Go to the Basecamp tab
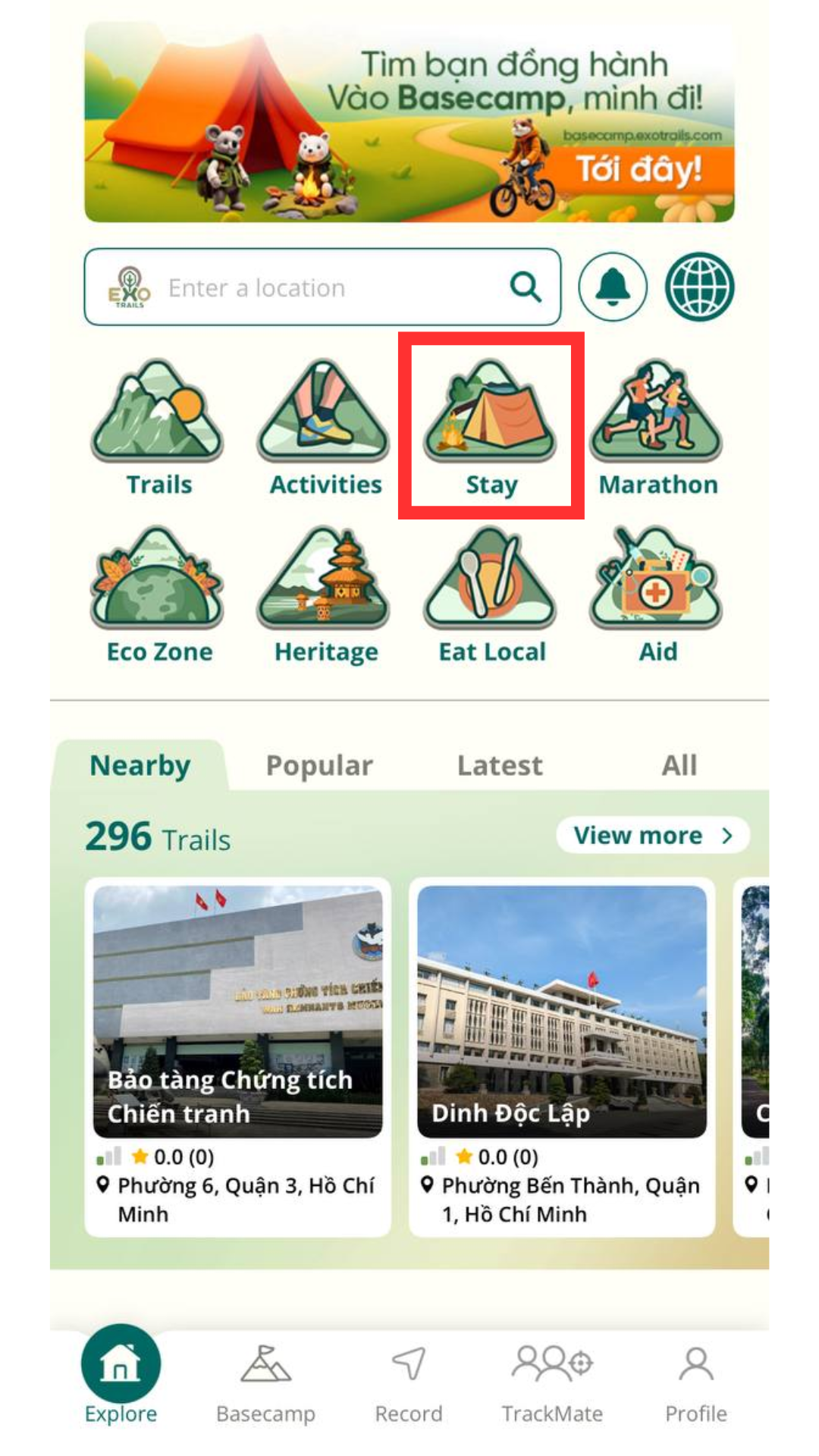The height and width of the screenshot is (1456, 819). (265, 1382)
